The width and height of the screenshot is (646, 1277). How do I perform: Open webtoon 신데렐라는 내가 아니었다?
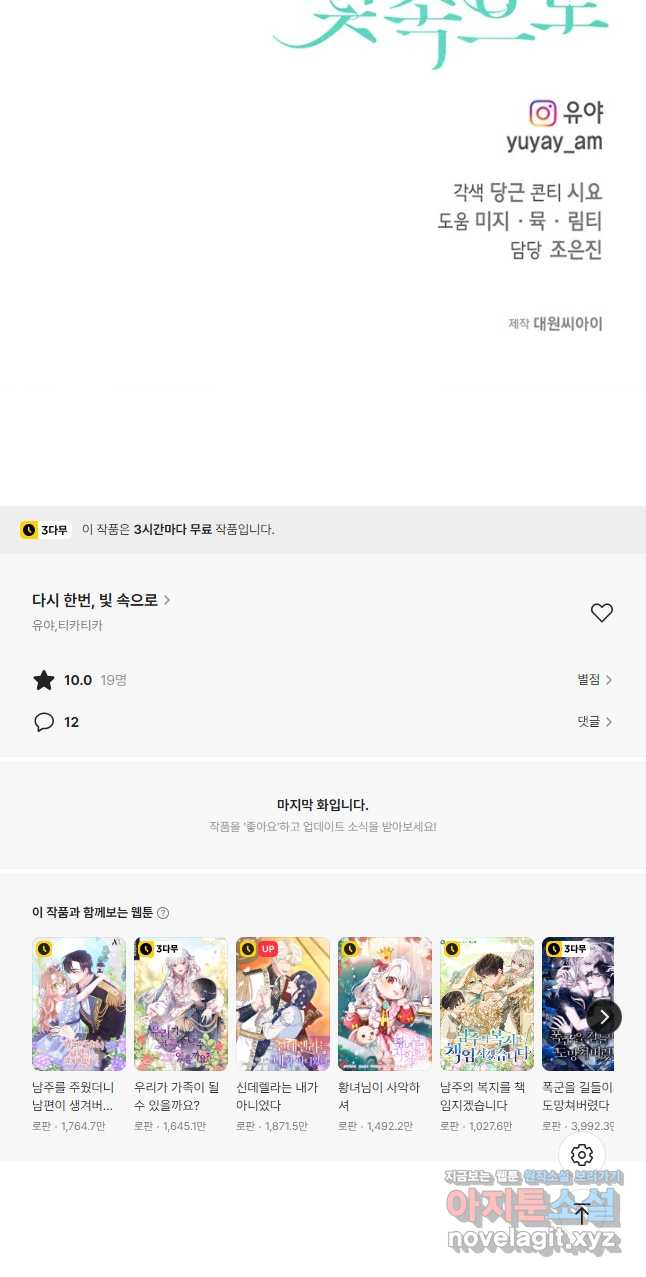[x=283, y=1004]
